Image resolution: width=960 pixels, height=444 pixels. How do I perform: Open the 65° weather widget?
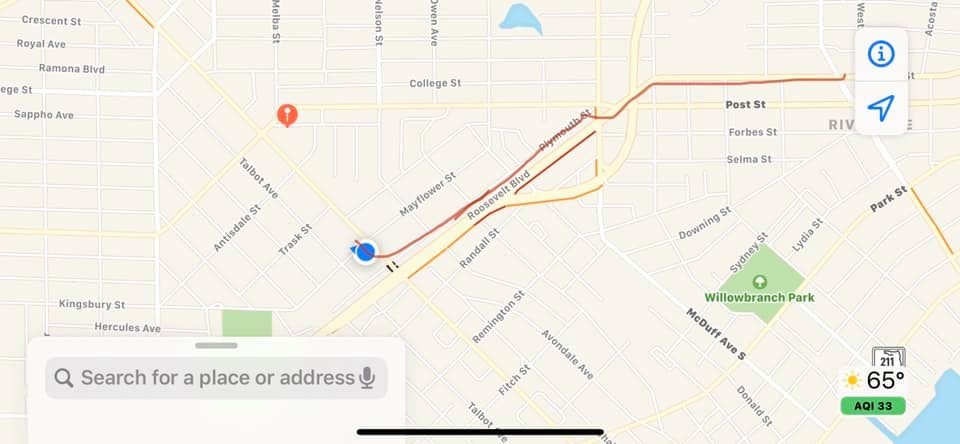tap(874, 380)
